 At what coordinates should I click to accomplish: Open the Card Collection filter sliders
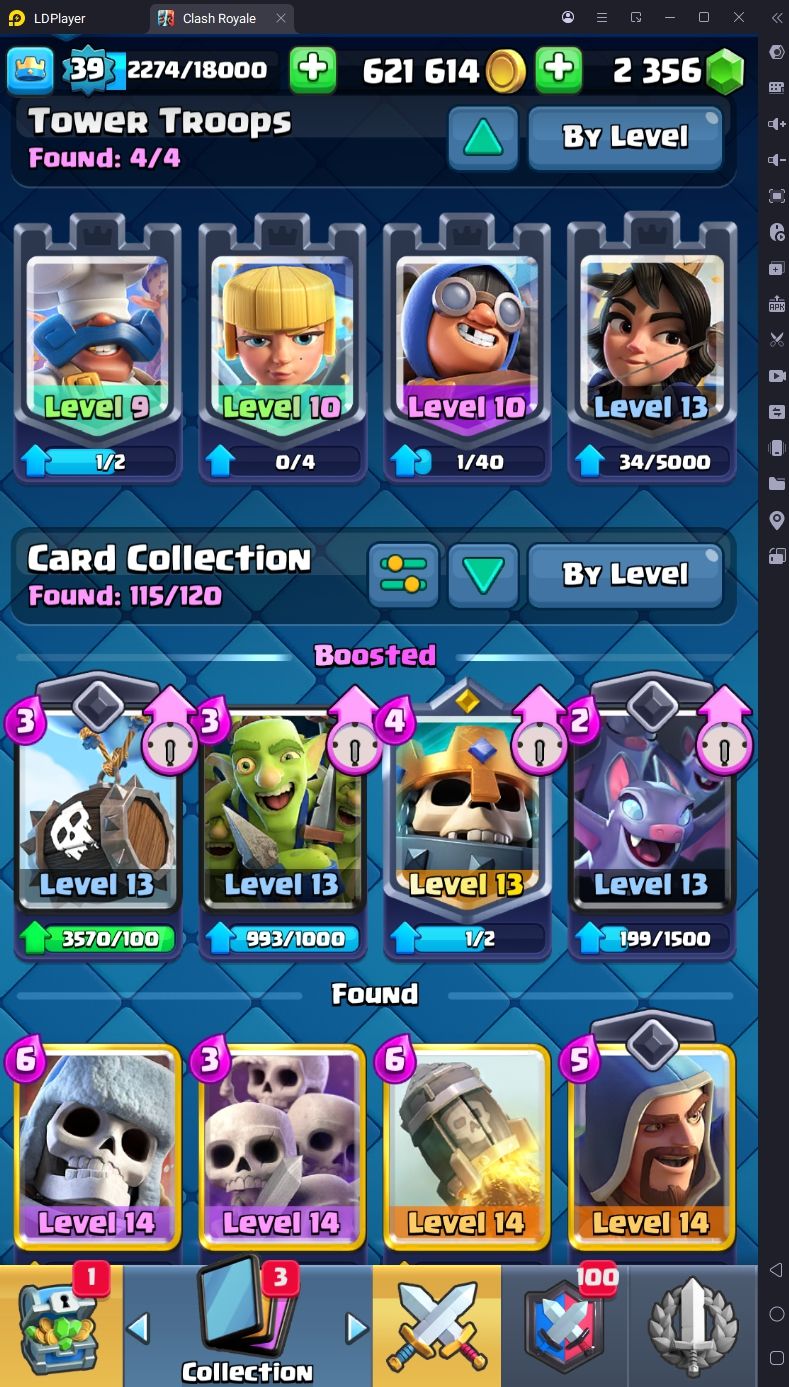tap(404, 575)
